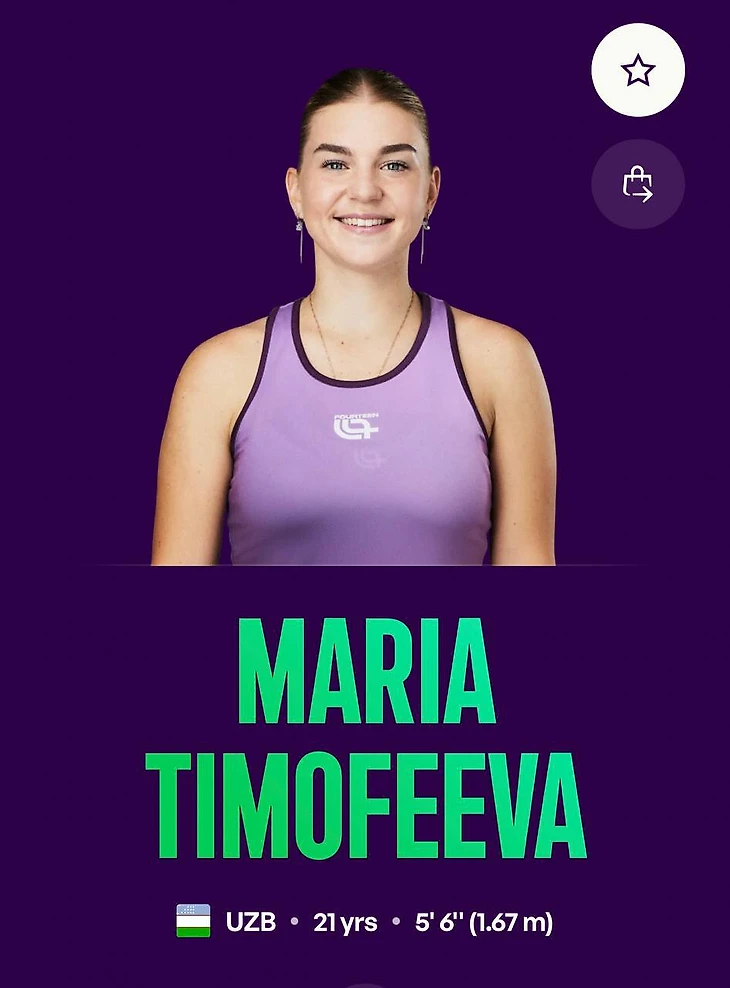The image size is (730, 988).
Task: Favorite Maria Timofeeva with the star
Action: [x=637, y=70]
